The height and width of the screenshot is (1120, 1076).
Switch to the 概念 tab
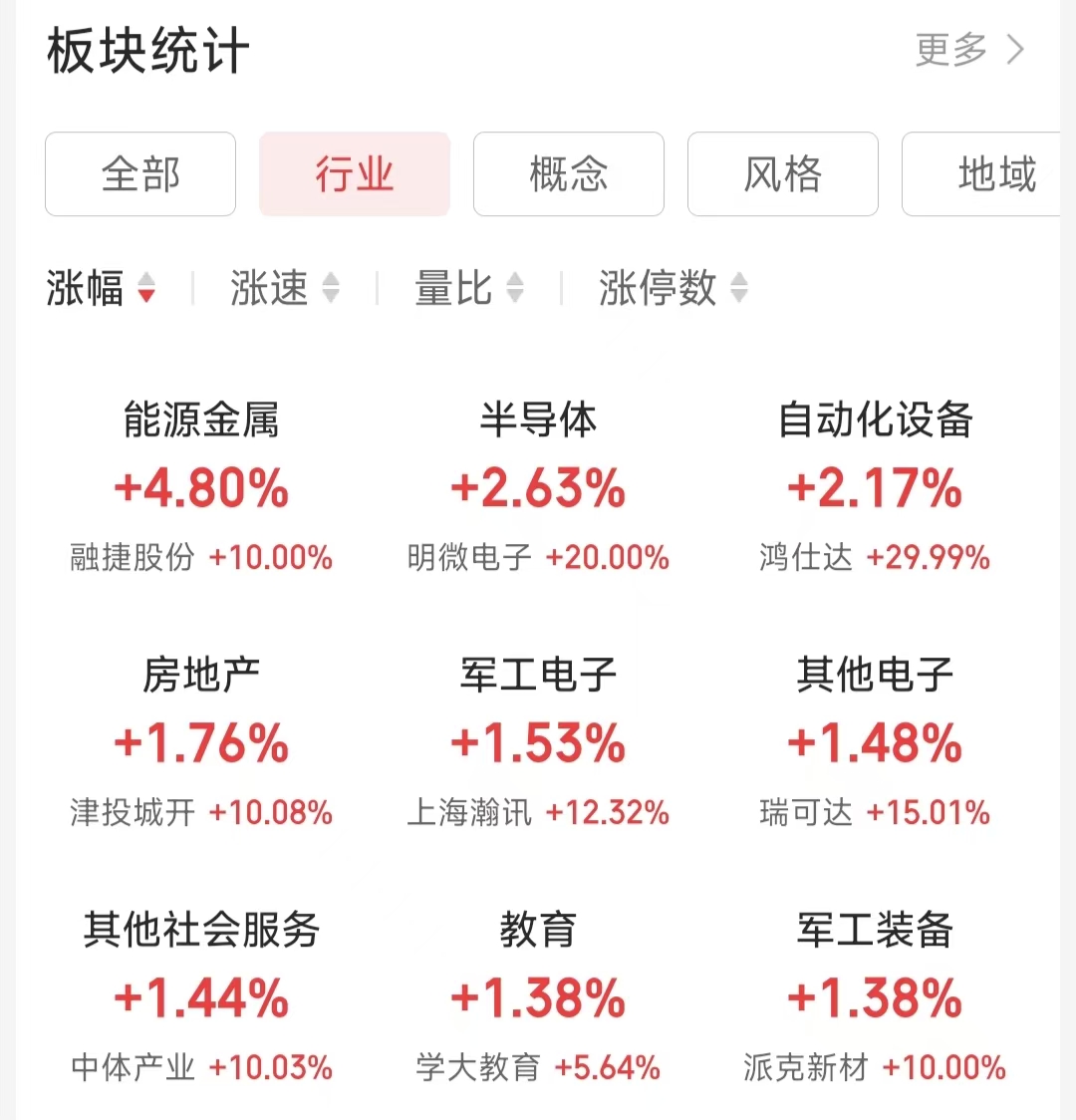(x=569, y=174)
